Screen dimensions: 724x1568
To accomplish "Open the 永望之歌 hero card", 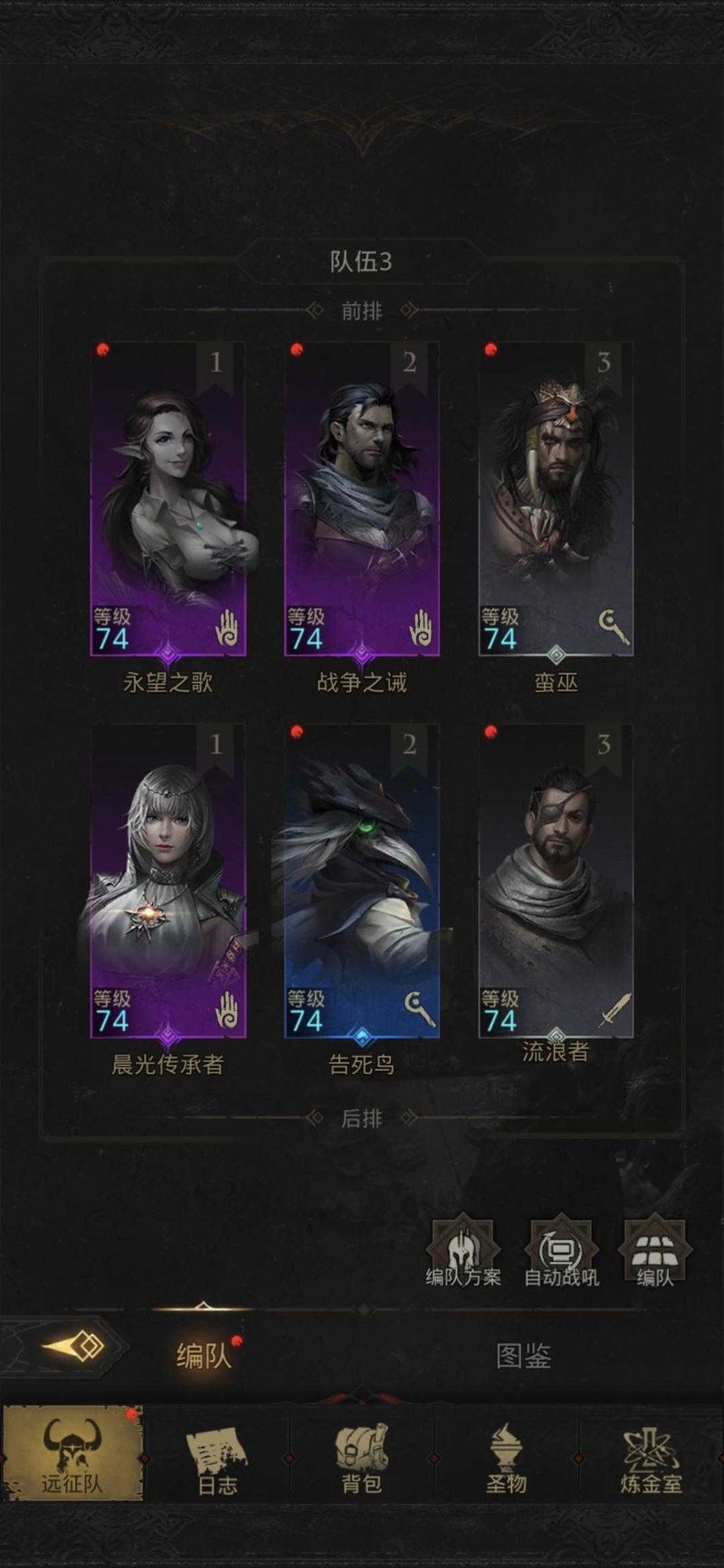I will [x=167, y=498].
